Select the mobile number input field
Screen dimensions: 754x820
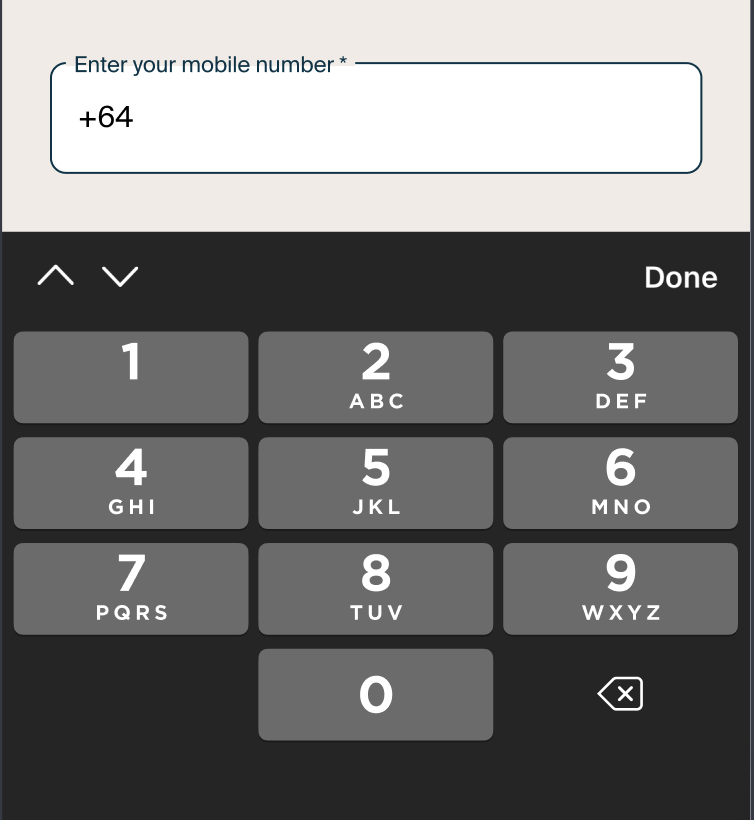[x=375, y=118]
